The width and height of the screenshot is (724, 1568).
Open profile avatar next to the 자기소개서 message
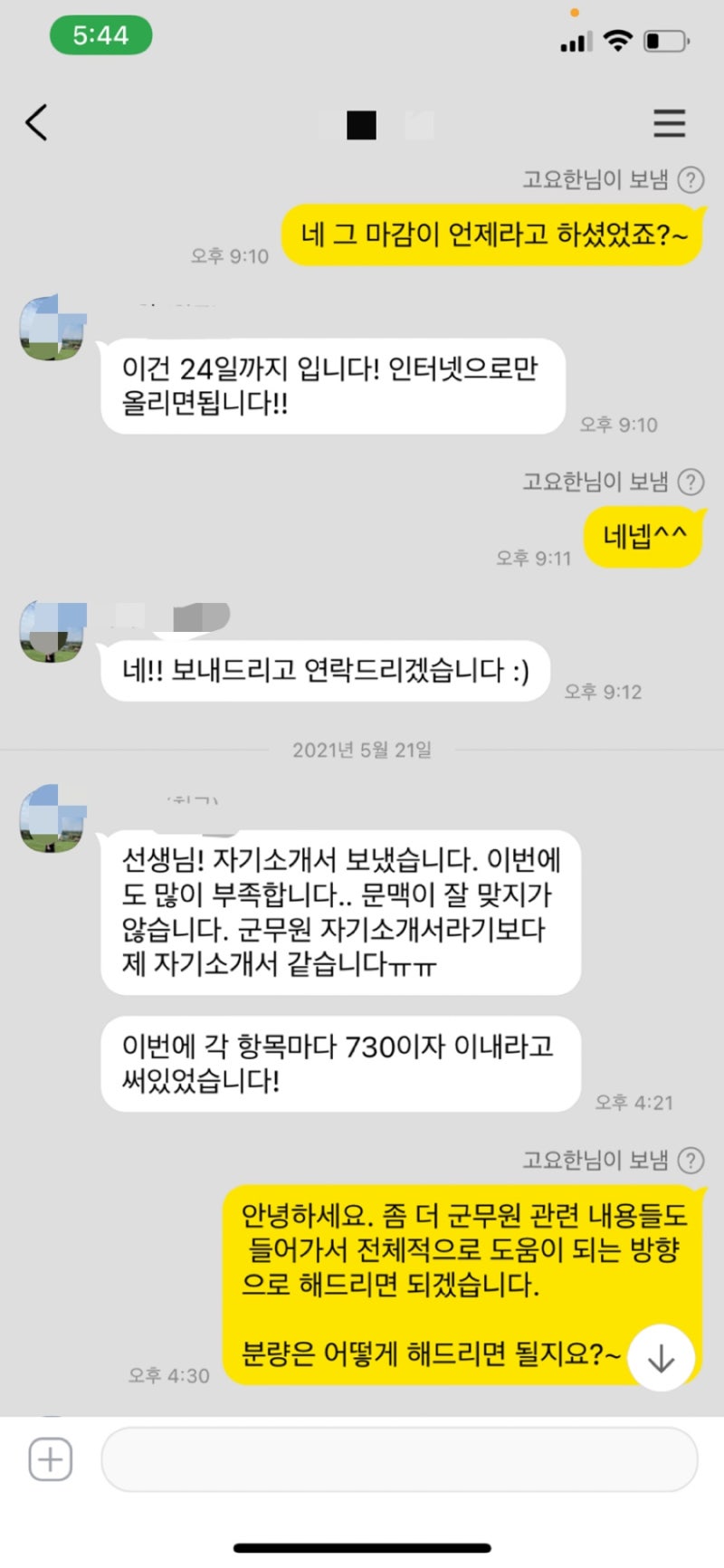coord(52,818)
